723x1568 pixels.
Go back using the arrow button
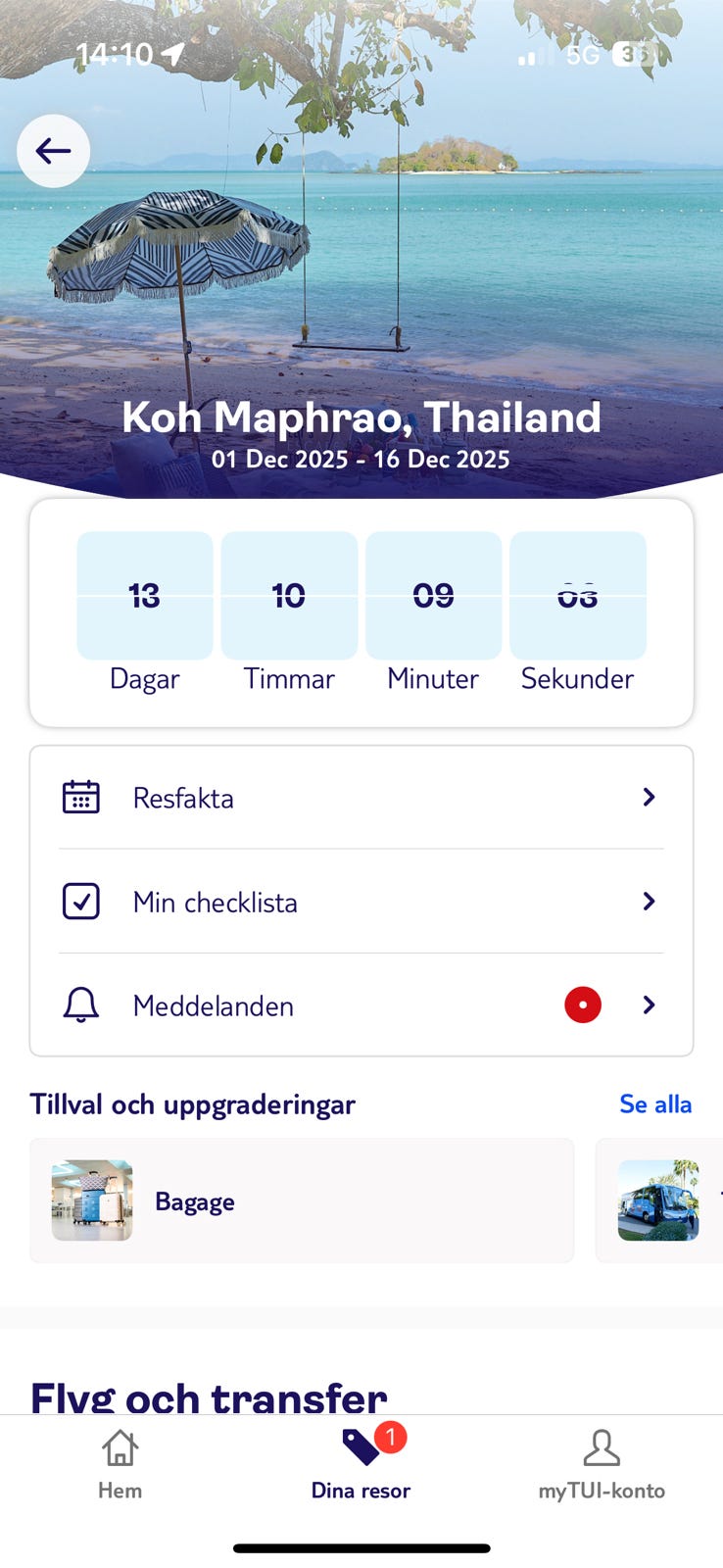pyautogui.click(x=53, y=151)
